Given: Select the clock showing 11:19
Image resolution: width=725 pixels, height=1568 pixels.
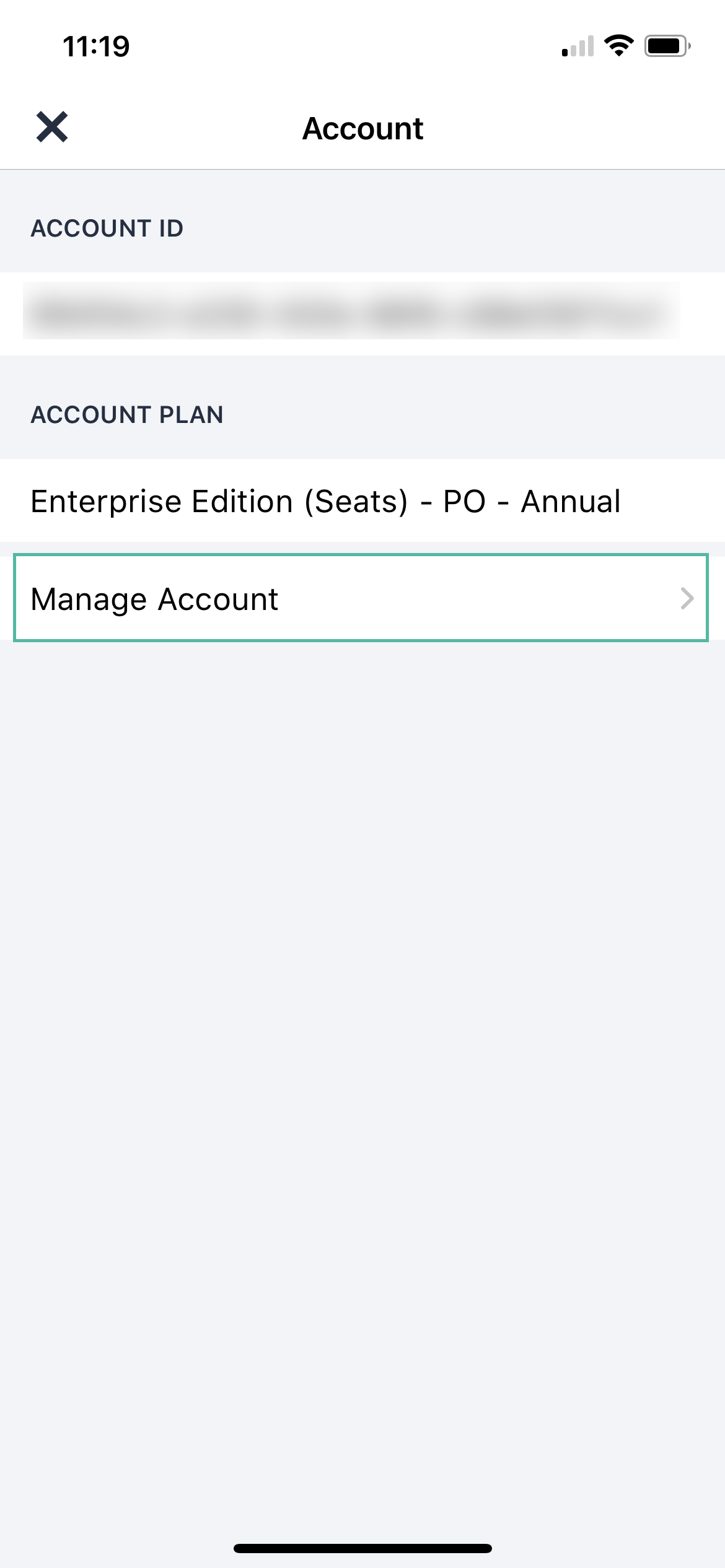Looking at the screenshot, I should (x=96, y=44).
